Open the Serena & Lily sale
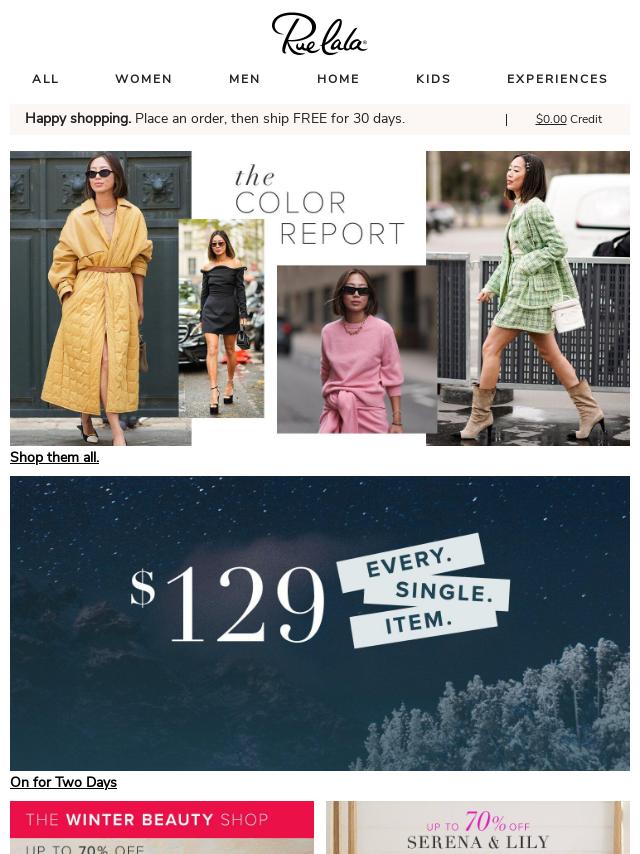This screenshot has width=640, height=854. tap(478, 828)
